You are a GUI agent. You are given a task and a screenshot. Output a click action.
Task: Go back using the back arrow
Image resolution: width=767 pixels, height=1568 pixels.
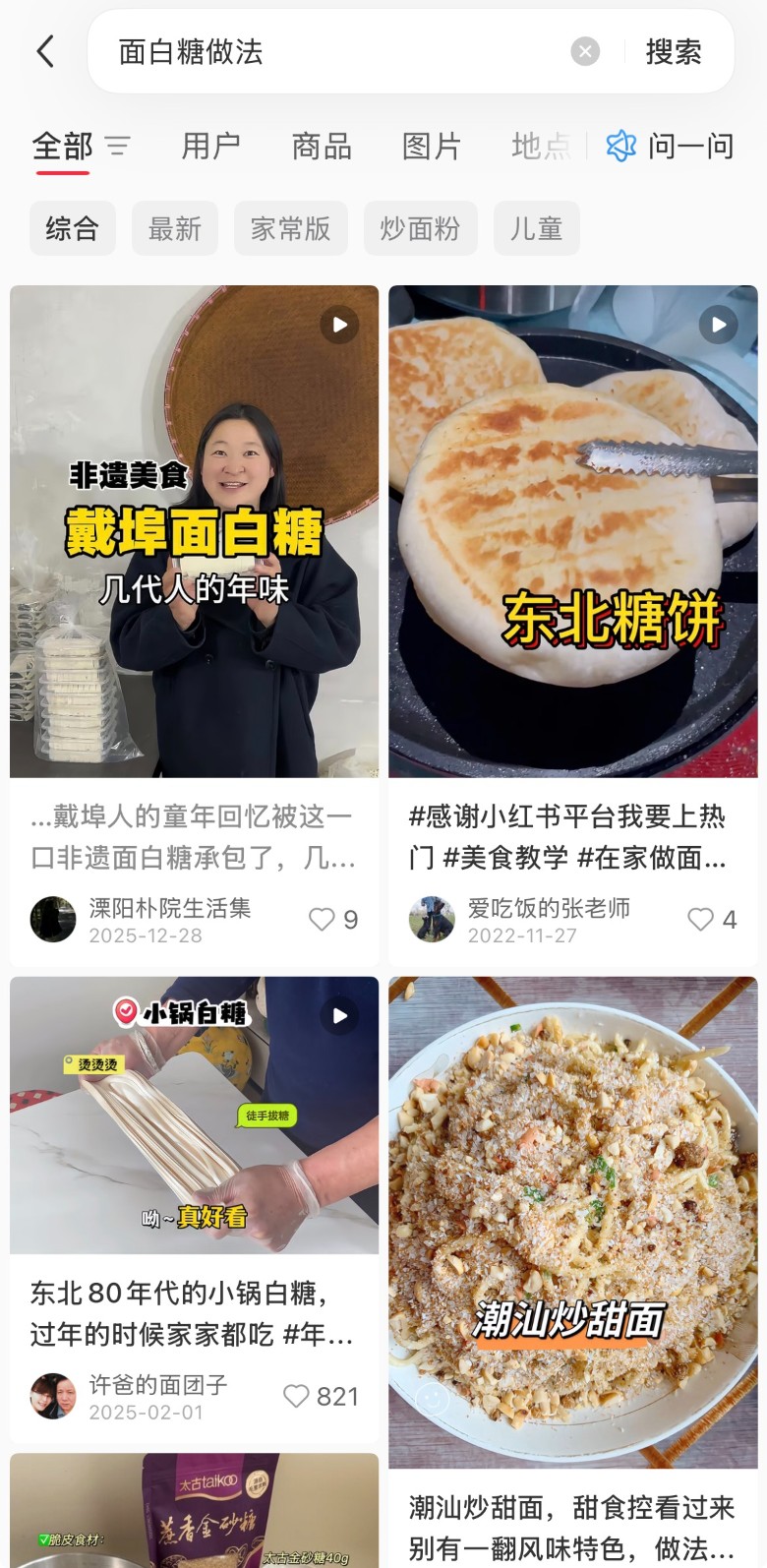[x=45, y=51]
